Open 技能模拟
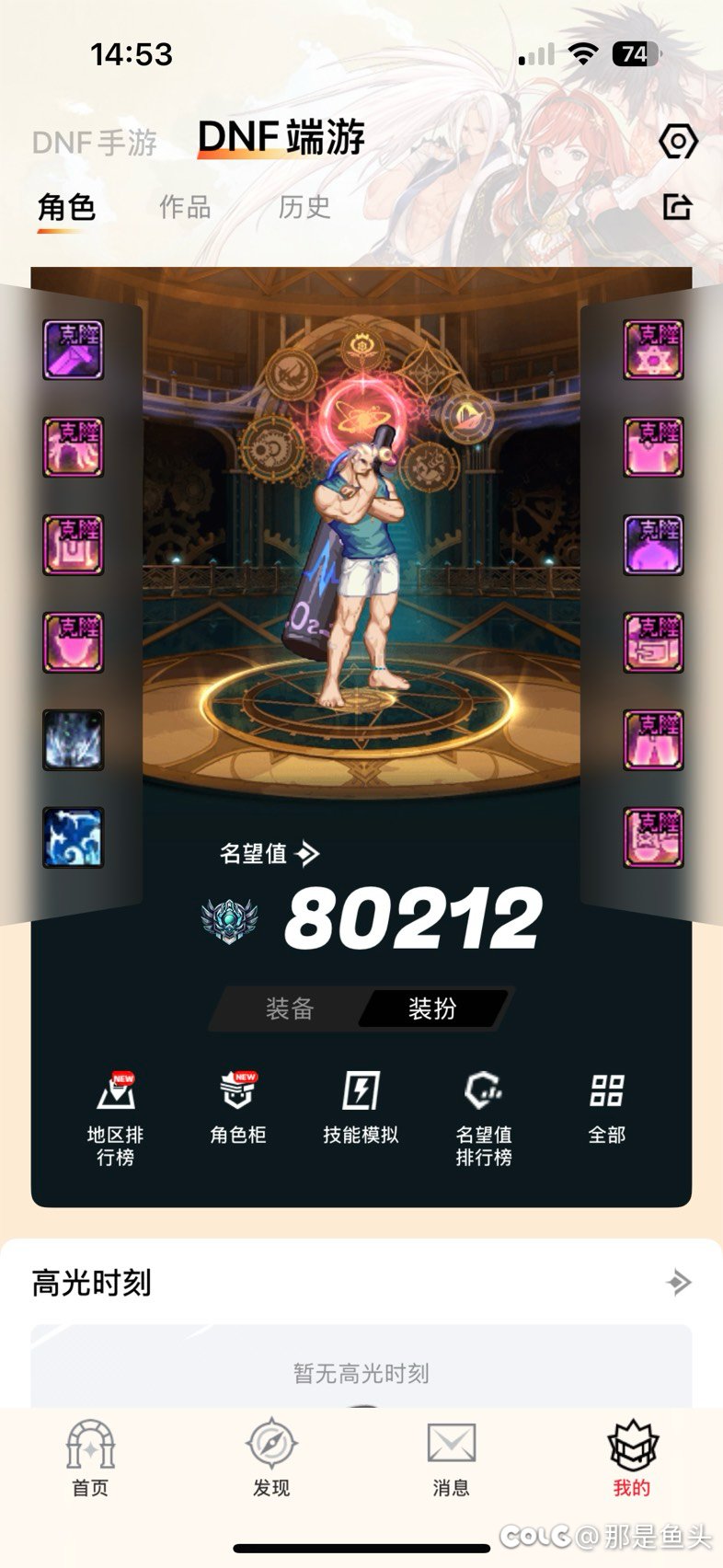Image resolution: width=723 pixels, height=1568 pixels. [x=361, y=1109]
